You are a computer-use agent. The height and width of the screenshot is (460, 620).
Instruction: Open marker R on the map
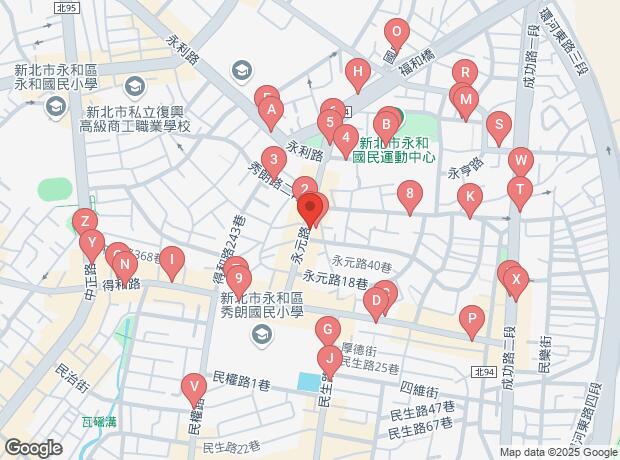click(464, 73)
